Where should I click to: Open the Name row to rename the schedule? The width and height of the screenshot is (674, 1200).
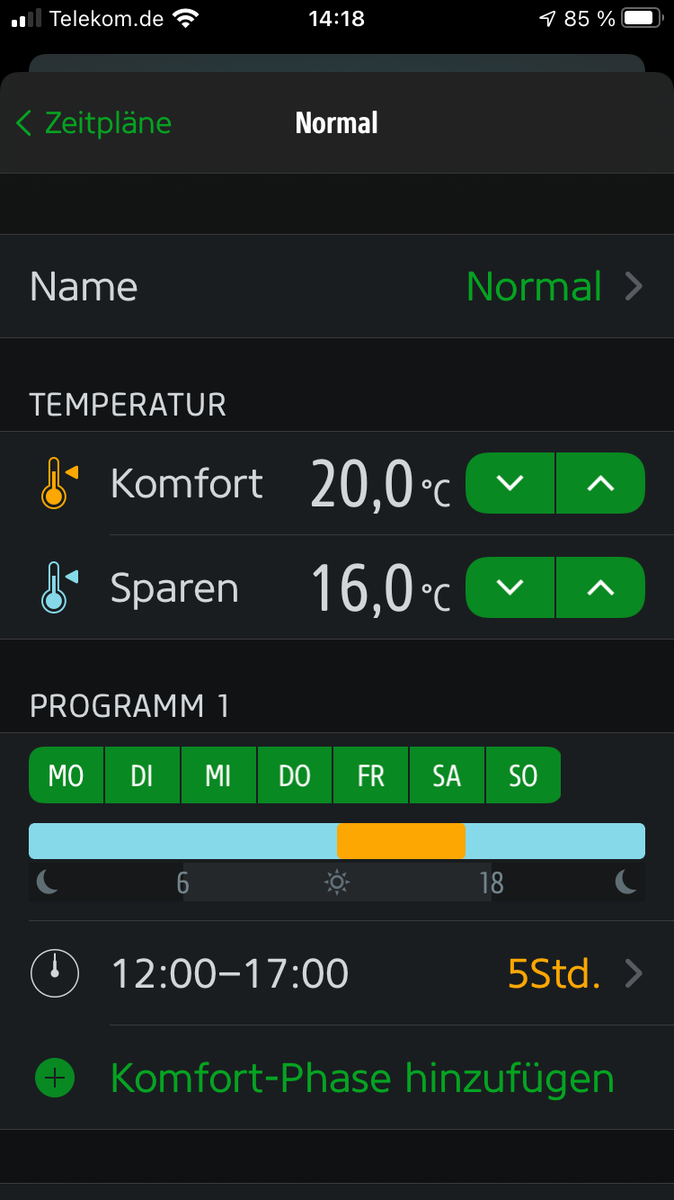pyautogui.click(x=336, y=287)
